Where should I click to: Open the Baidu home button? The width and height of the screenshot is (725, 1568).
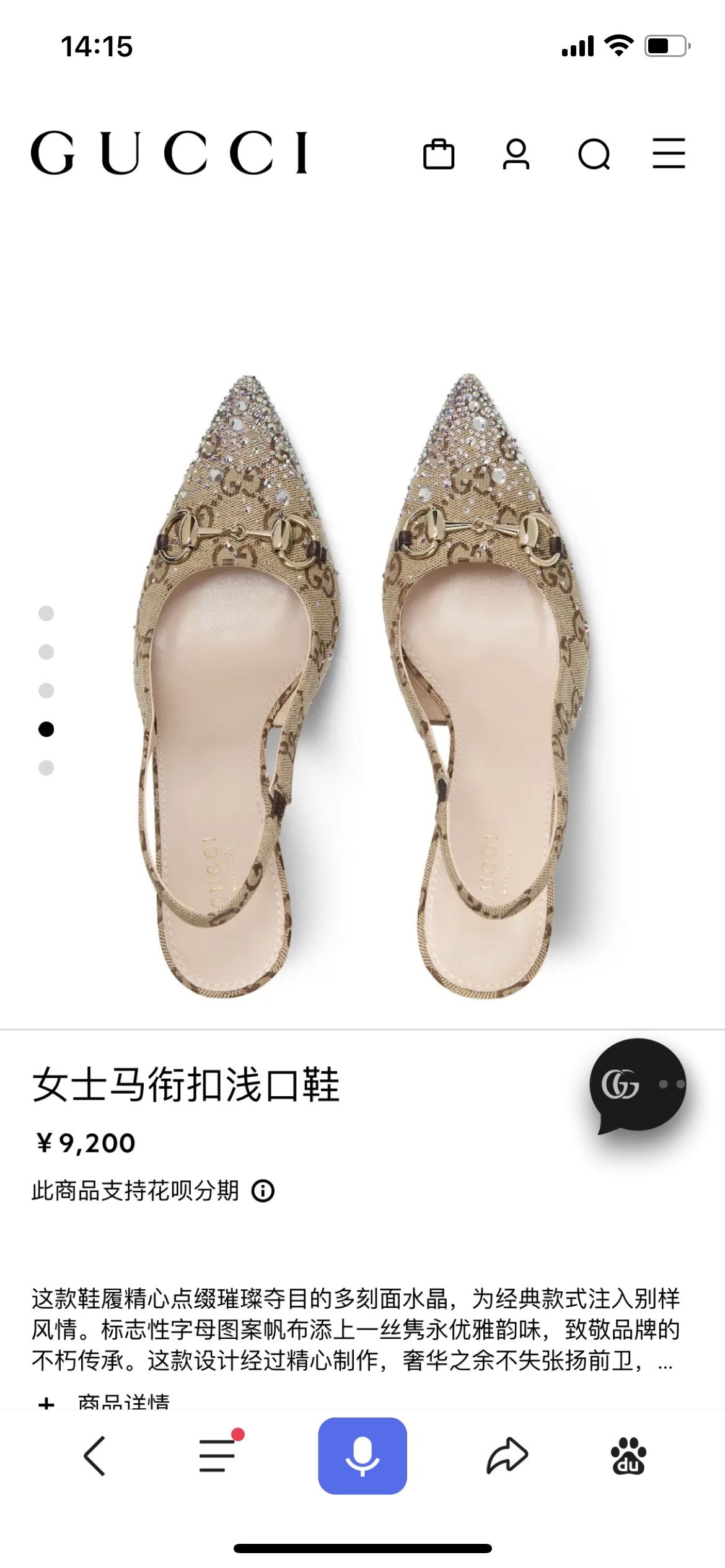pyautogui.click(x=628, y=1455)
